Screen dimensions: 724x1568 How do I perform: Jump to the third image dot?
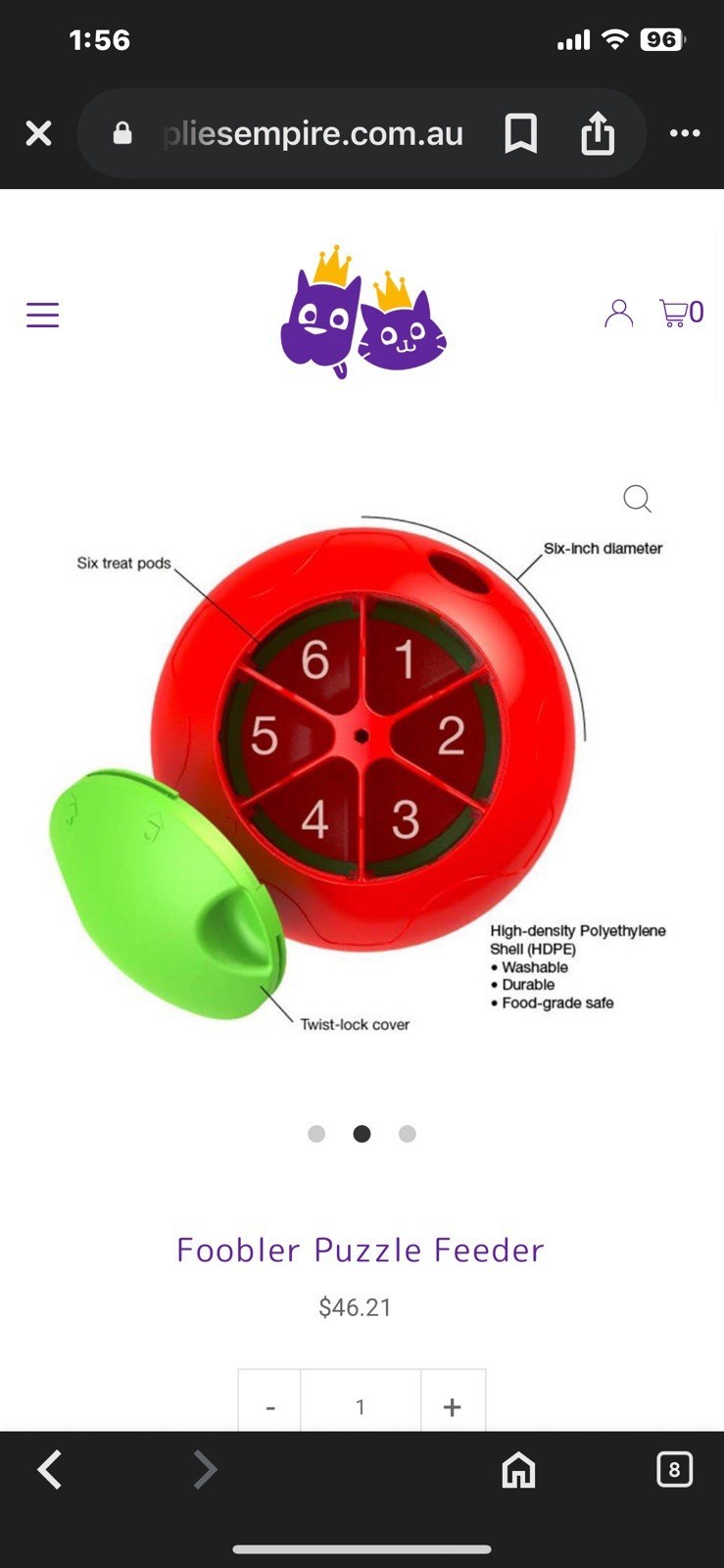pyautogui.click(x=408, y=1134)
